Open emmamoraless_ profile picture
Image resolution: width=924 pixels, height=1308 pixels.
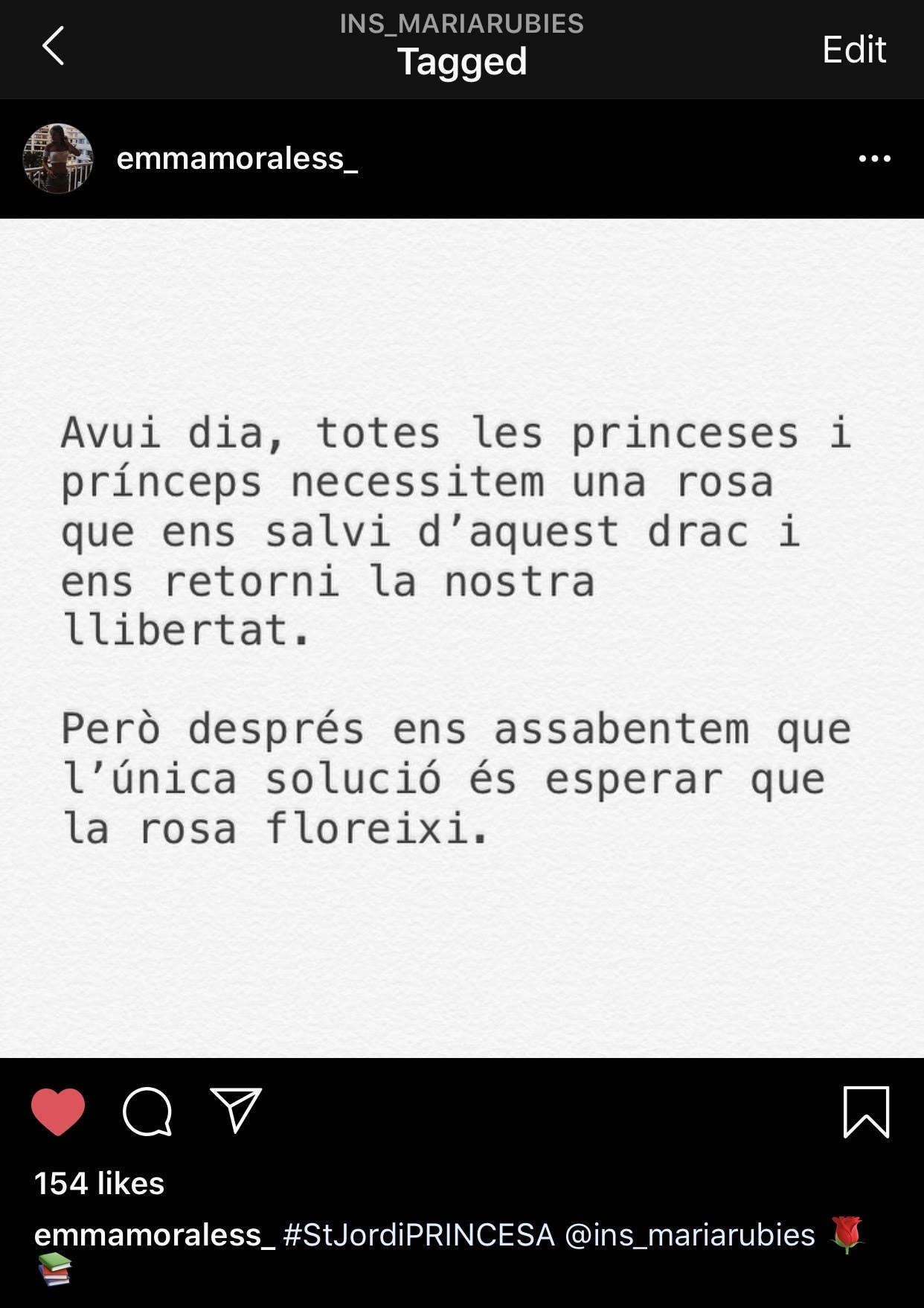[58, 158]
